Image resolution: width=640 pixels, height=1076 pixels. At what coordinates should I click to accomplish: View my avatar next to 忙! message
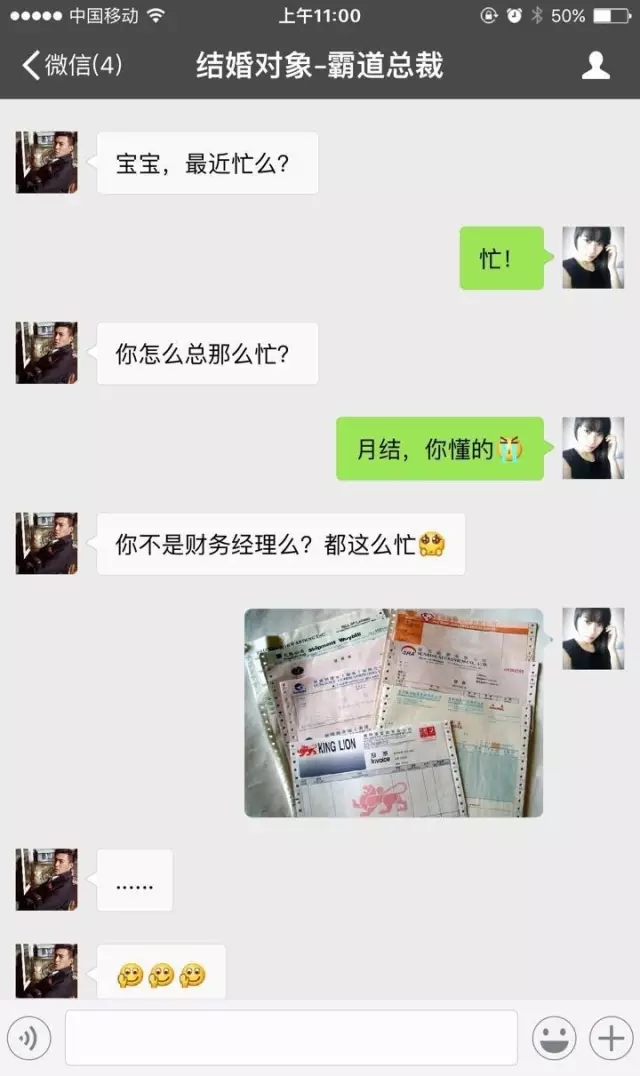click(593, 258)
